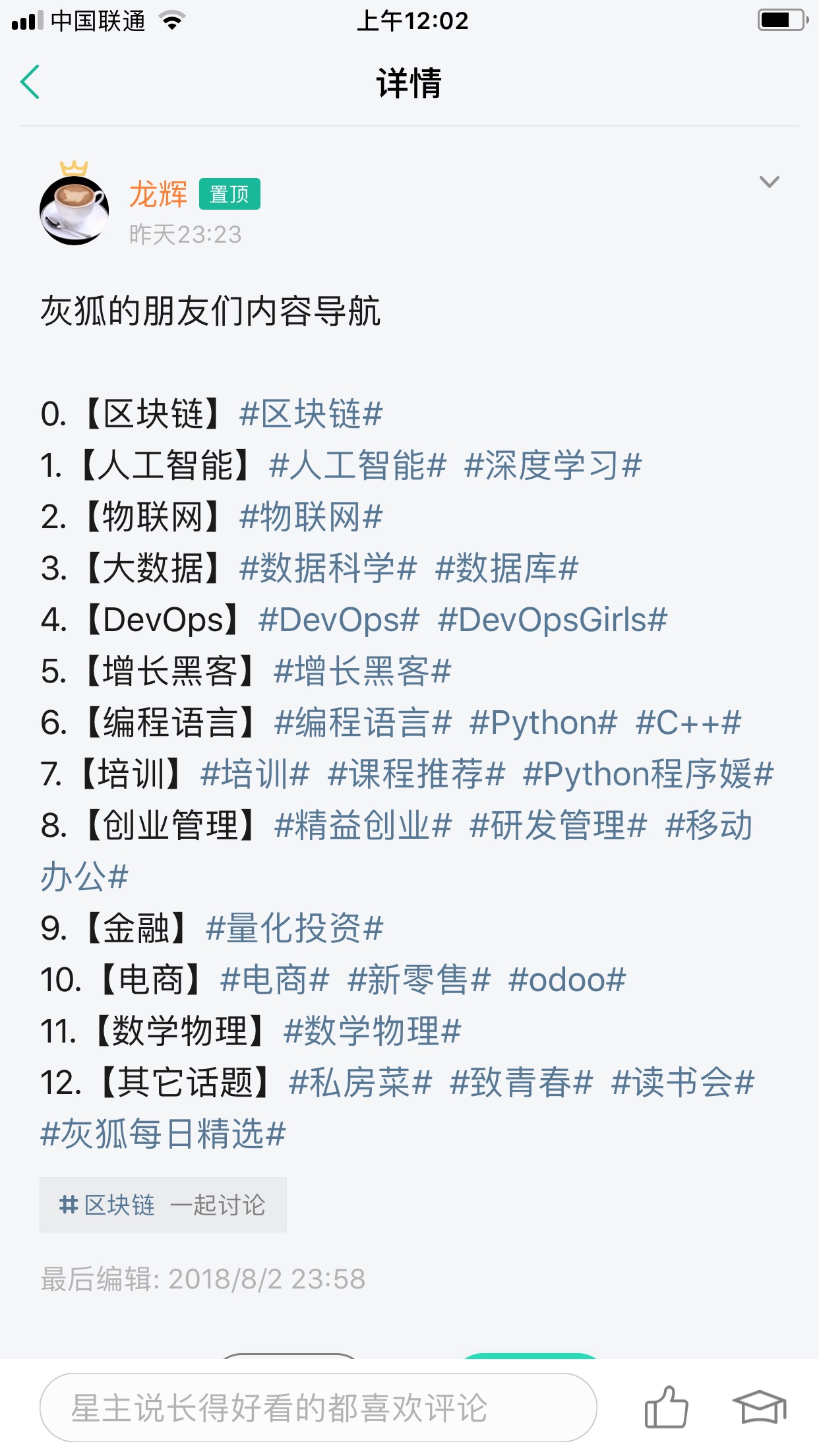Open the #数据科学# hashtag link
This screenshot has height=1456, width=819.
pos(328,568)
